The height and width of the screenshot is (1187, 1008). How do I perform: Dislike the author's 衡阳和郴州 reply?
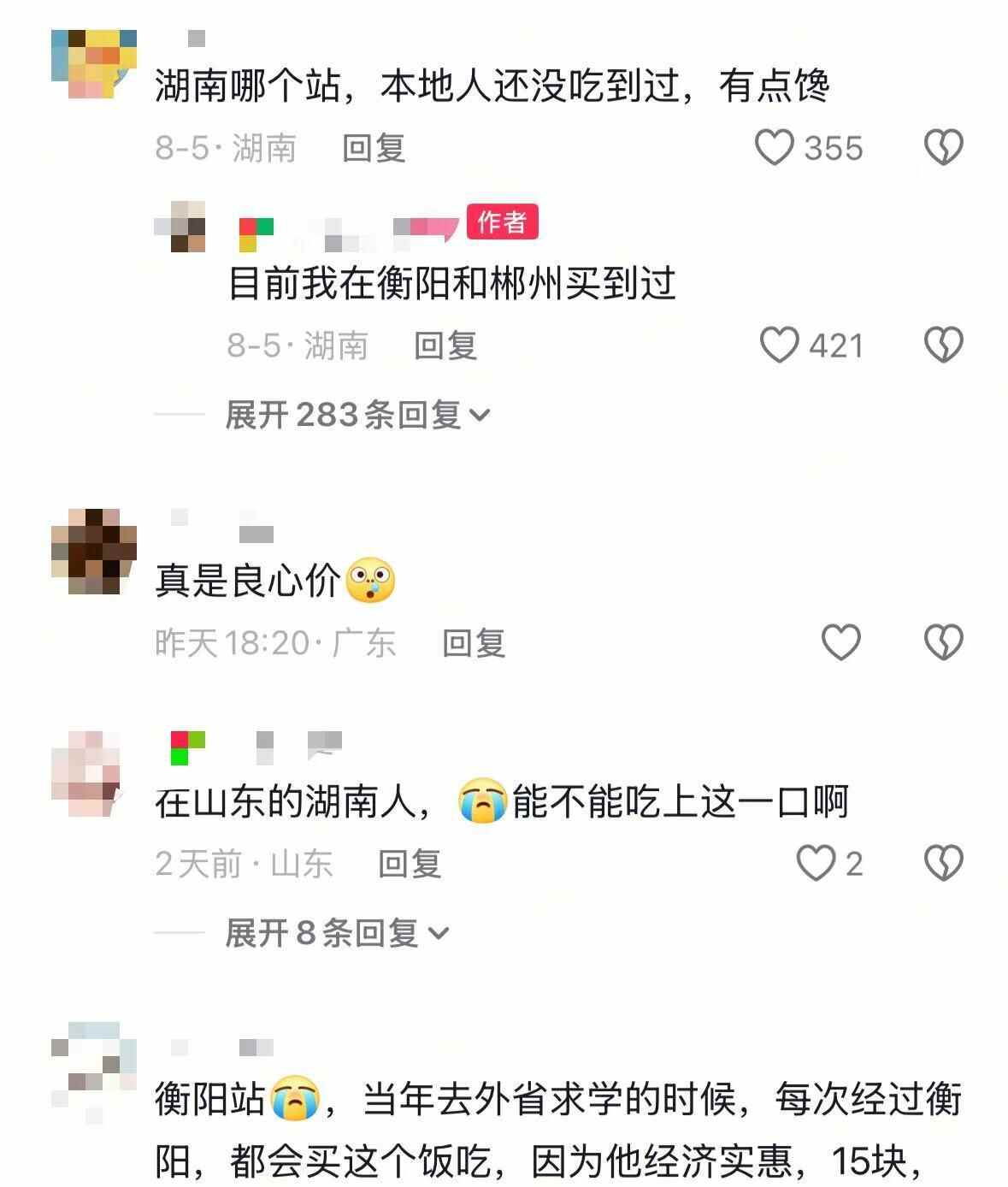[x=944, y=345]
